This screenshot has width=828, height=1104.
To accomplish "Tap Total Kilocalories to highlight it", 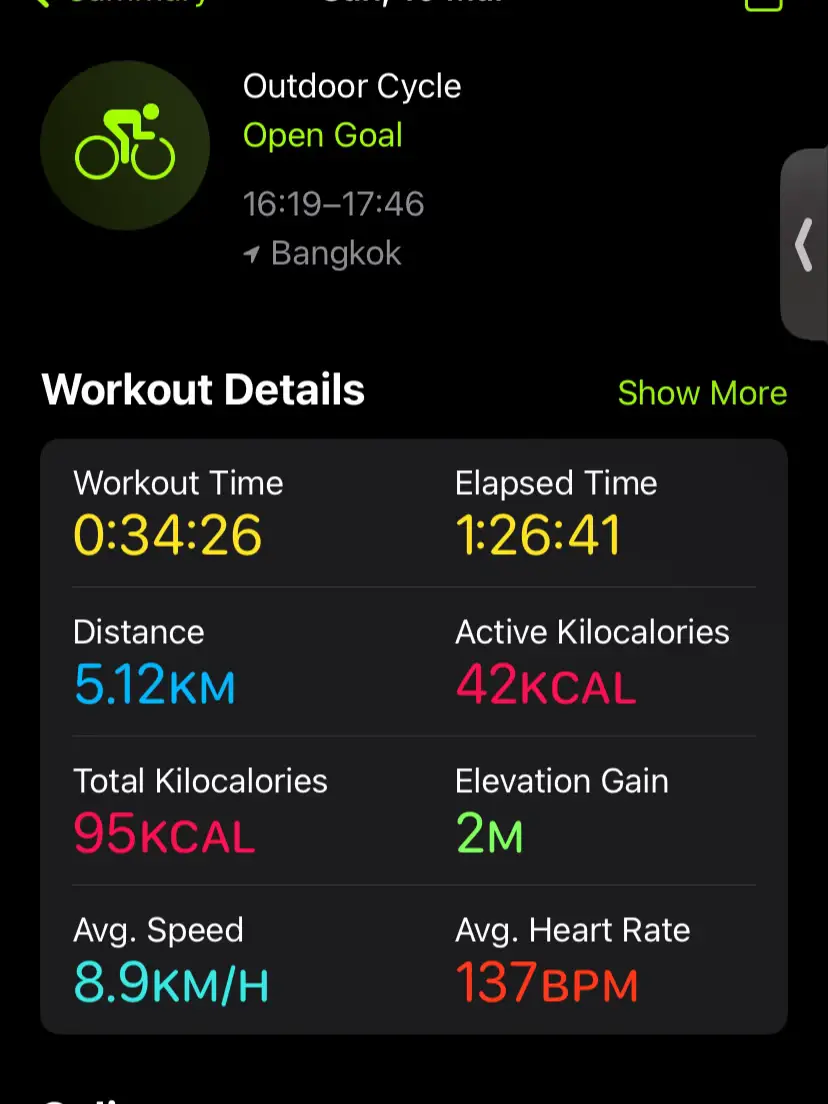I will coord(200,808).
